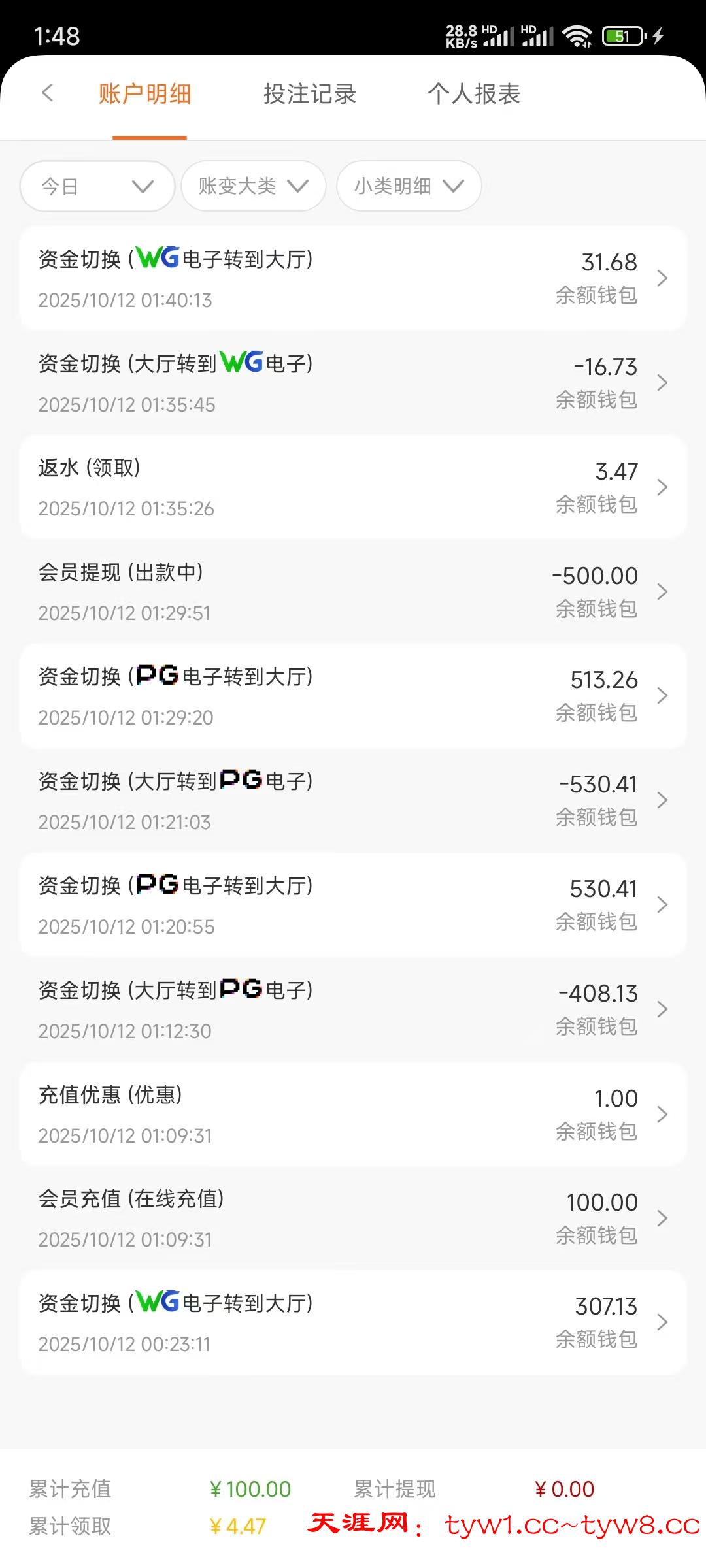This screenshot has width=706, height=1568.
Task: View the 返水 (领取) 3.47 entry
Action: click(x=353, y=487)
